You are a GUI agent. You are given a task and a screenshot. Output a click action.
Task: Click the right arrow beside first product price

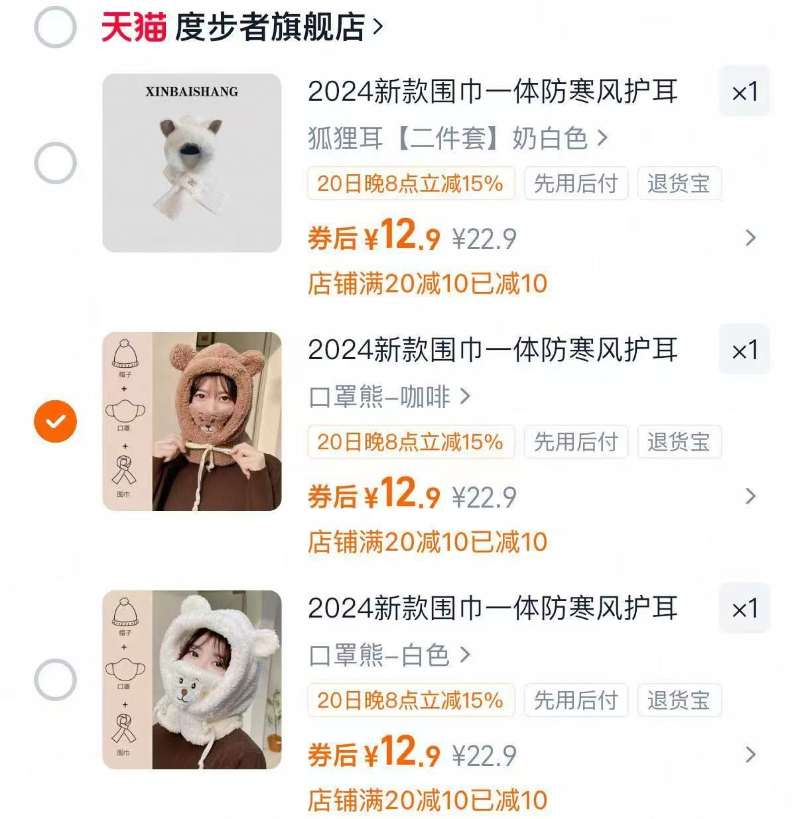click(x=751, y=238)
